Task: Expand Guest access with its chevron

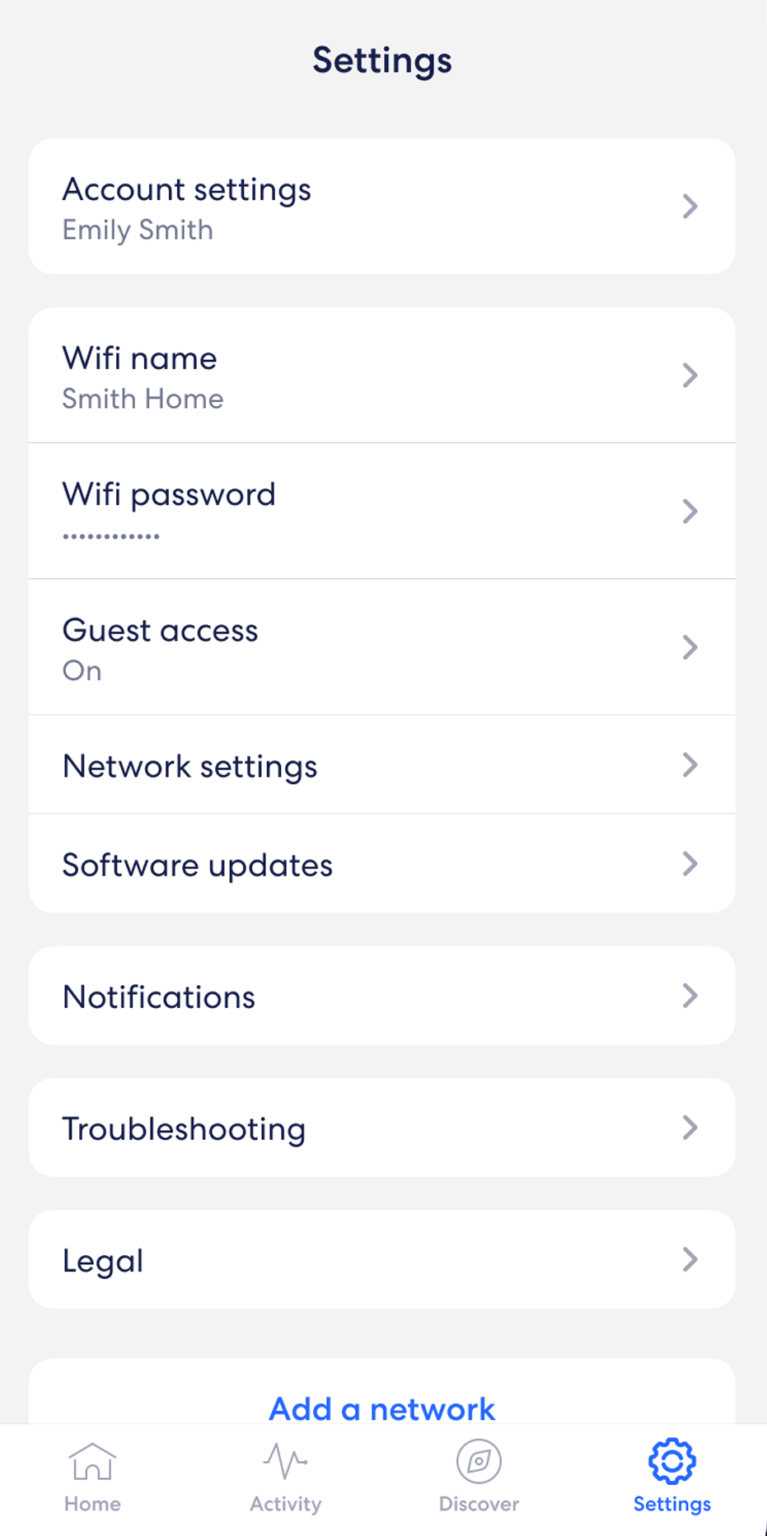Action: click(x=689, y=647)
